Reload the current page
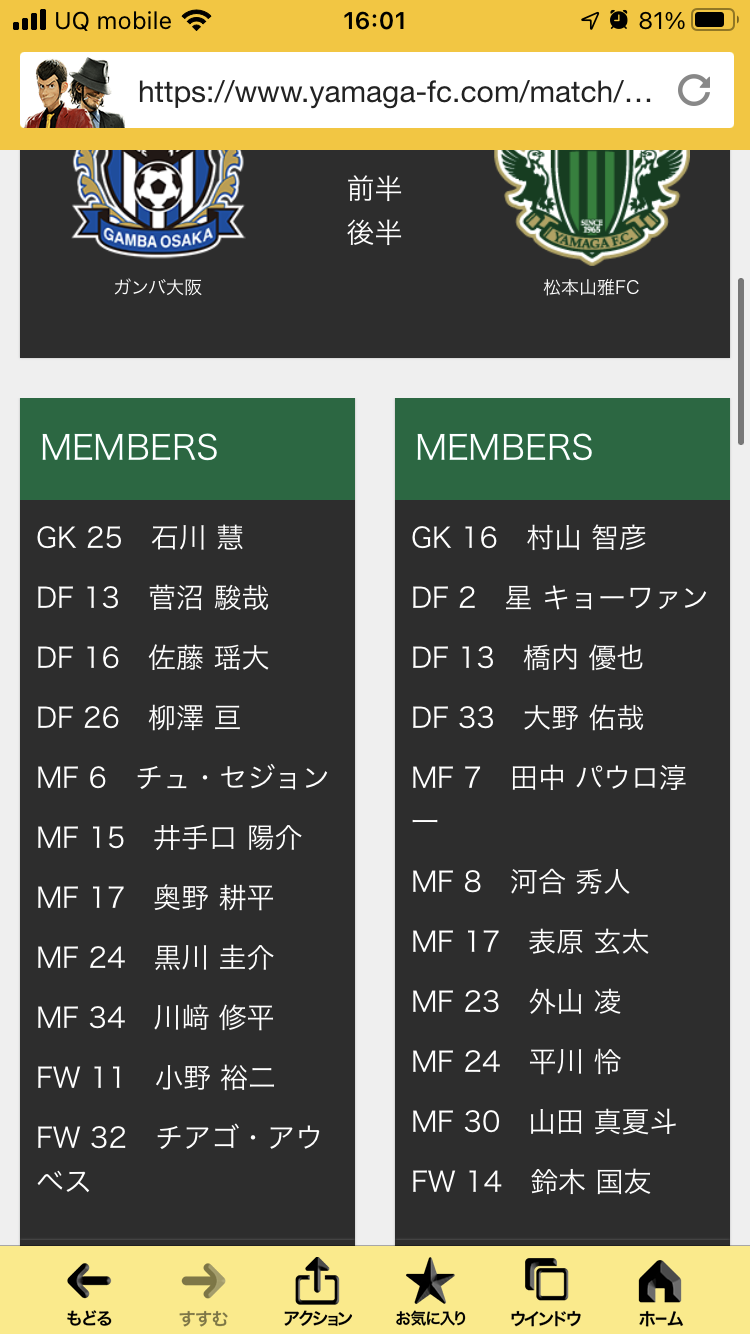The width and height of the screenshot is (750, 1334). 693,91
